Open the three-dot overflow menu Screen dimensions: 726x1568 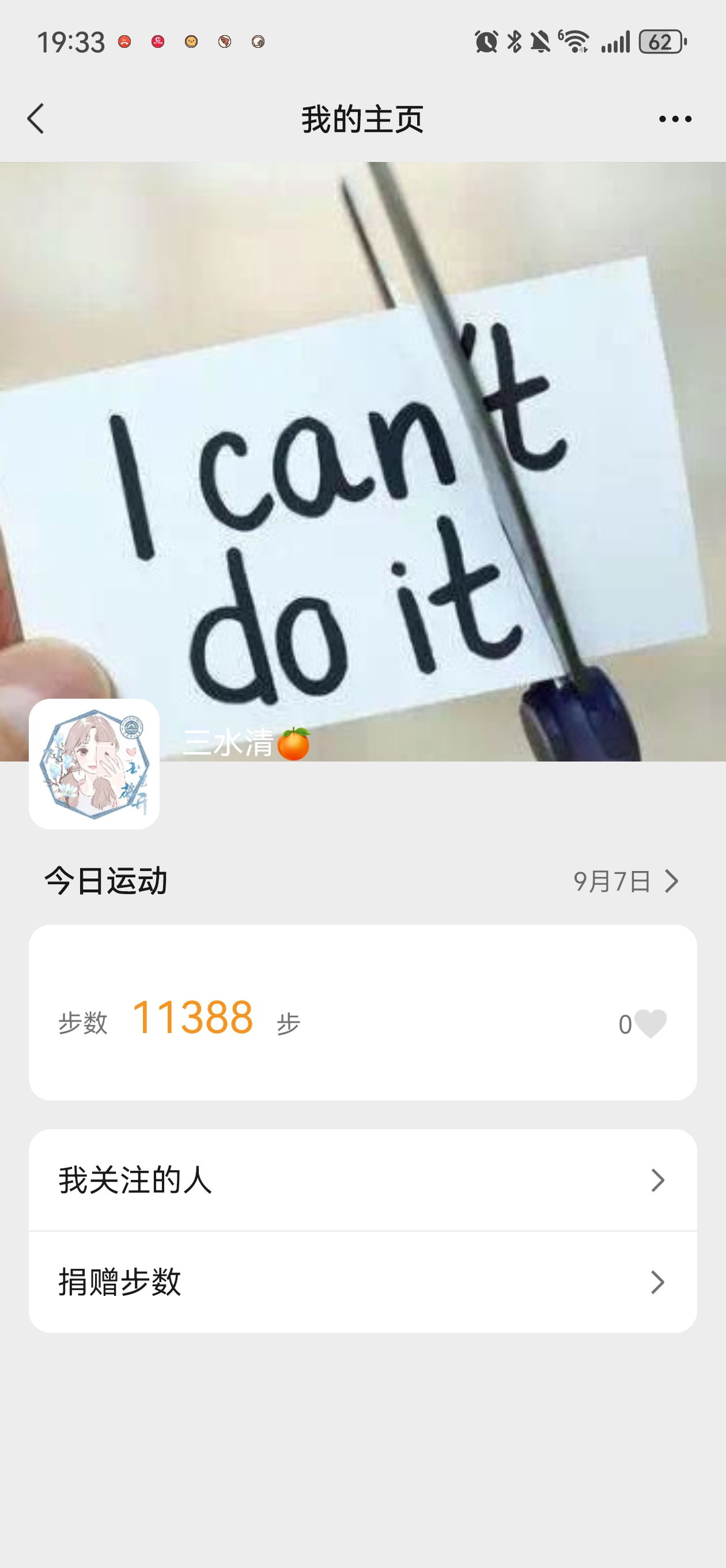pos(675,119)
